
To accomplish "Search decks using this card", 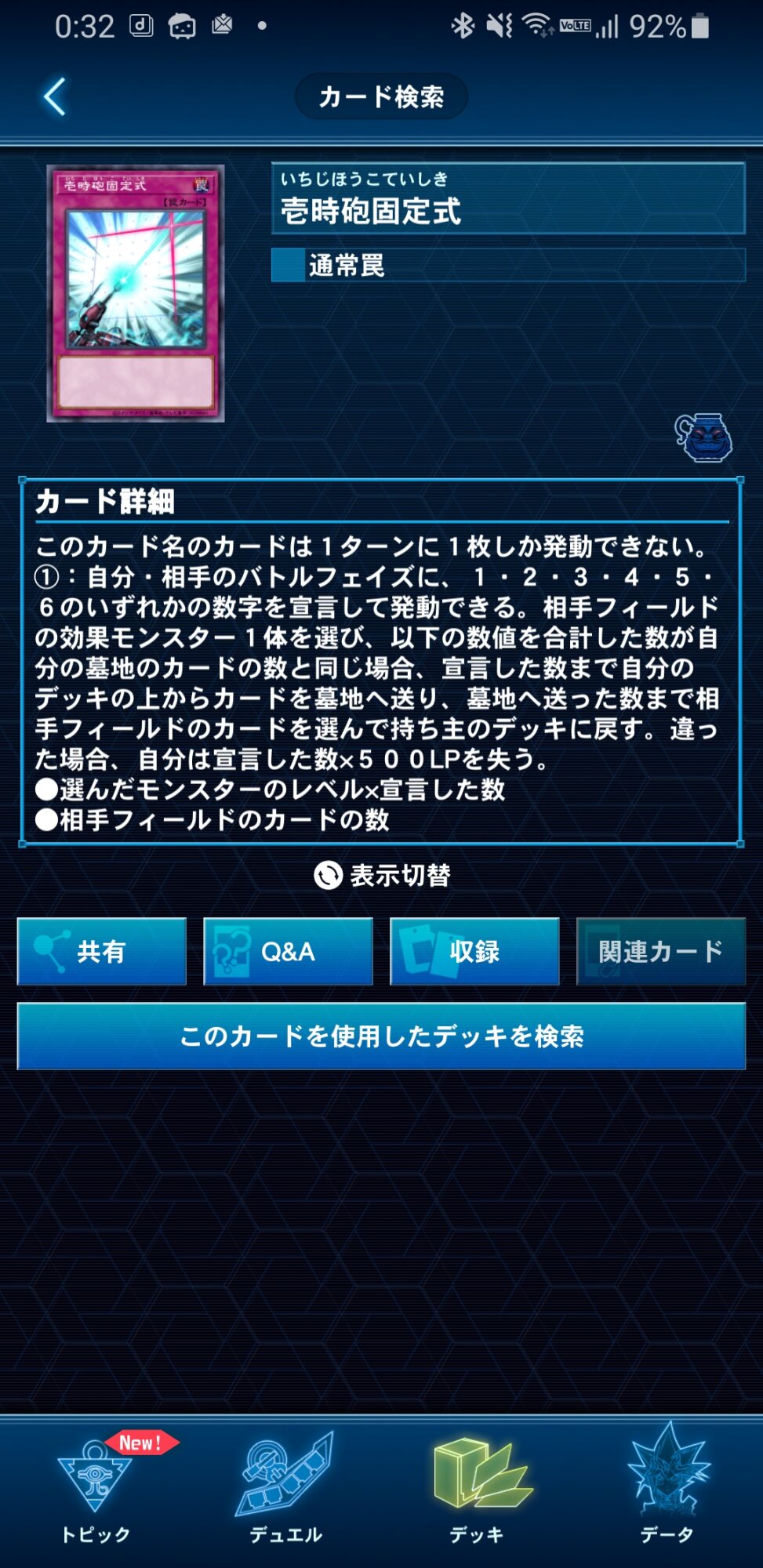I will point(381,1036).
